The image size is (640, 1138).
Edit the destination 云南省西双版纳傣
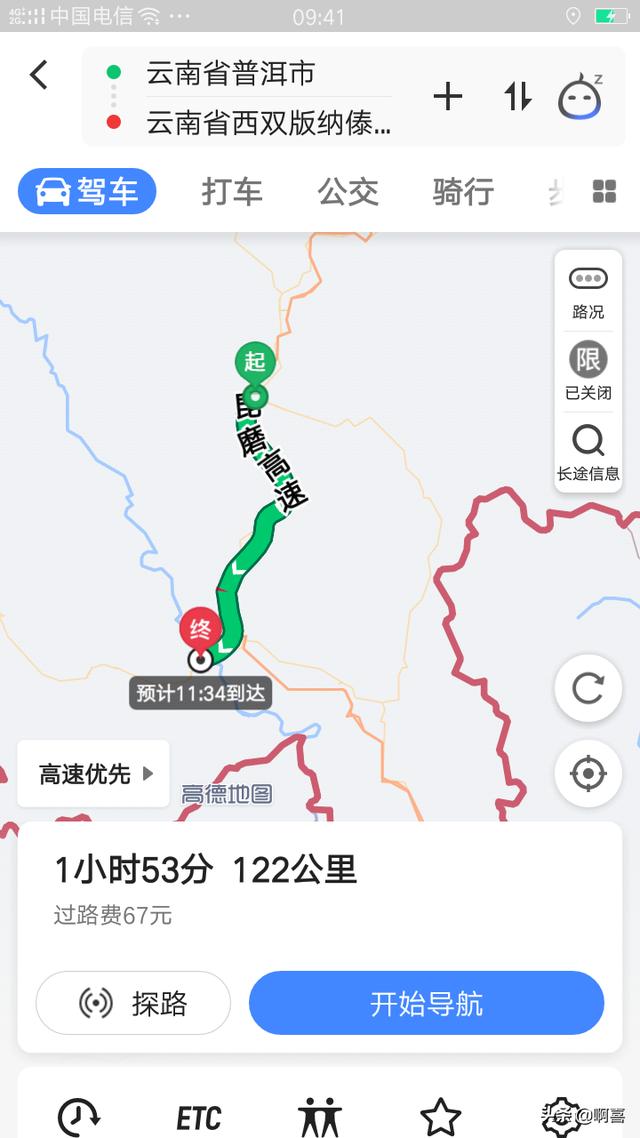point(268,123)
